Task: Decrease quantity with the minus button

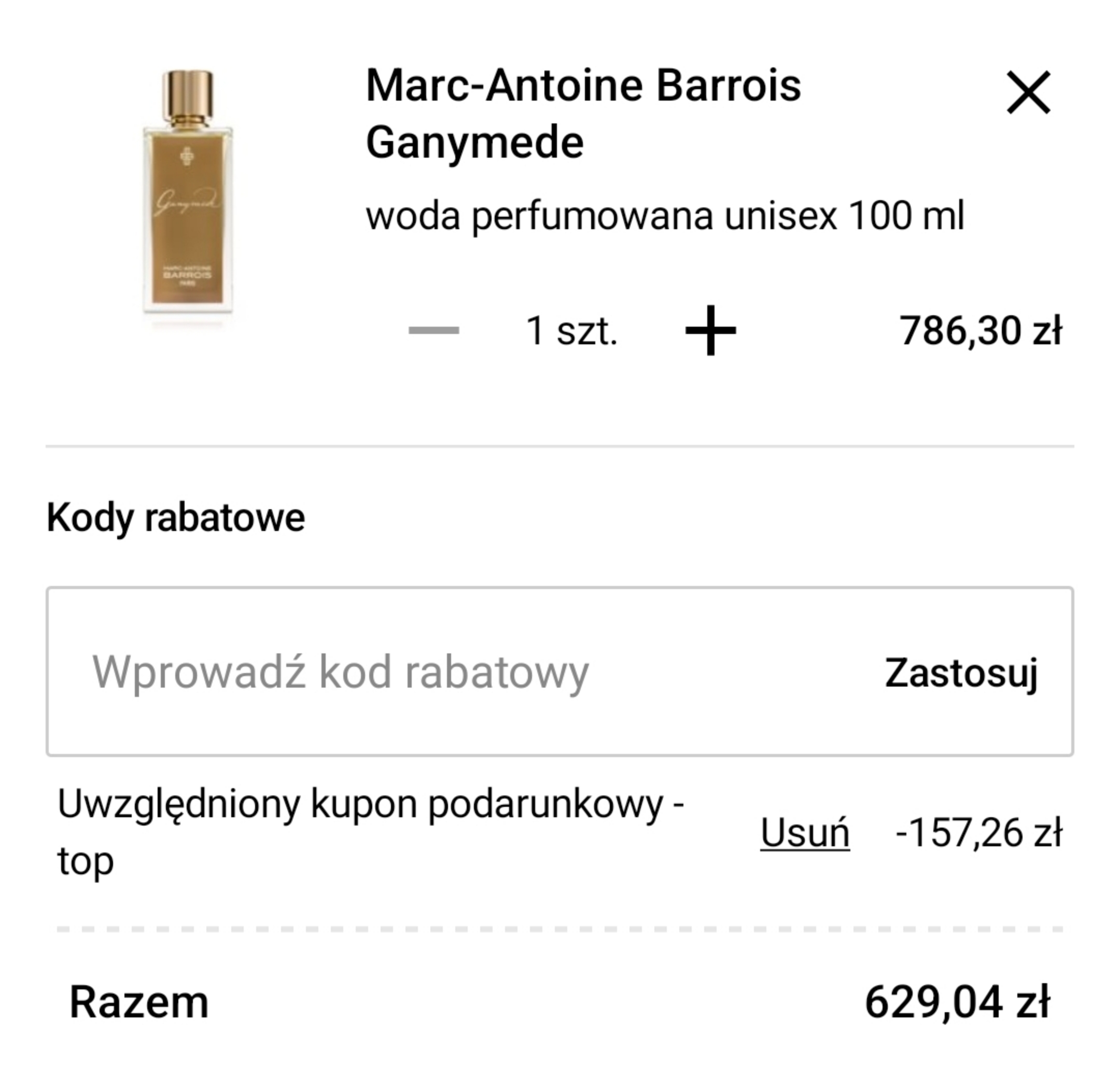Action: [433, 330]
